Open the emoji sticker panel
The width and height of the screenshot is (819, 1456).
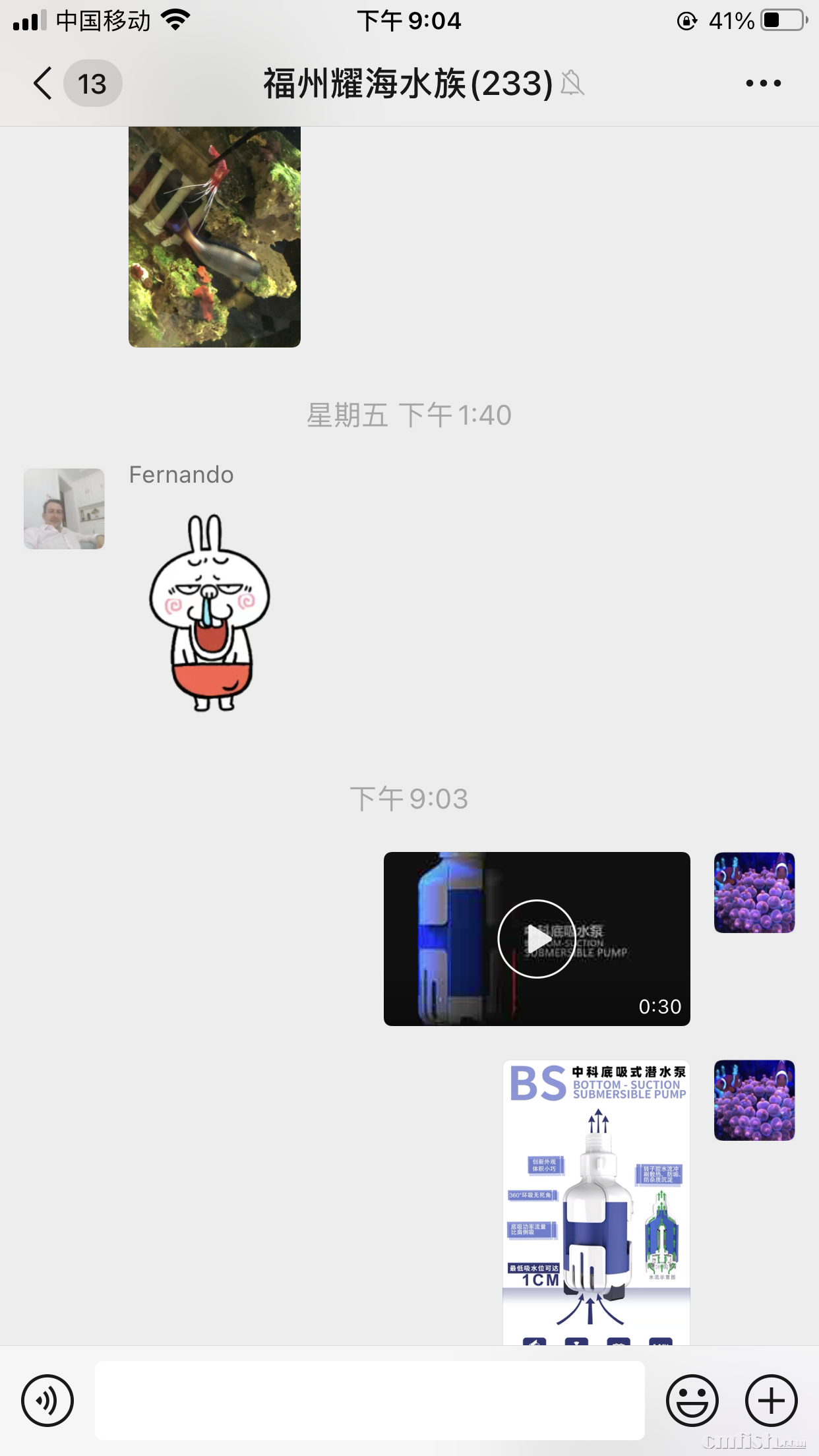click(692, 1400)
